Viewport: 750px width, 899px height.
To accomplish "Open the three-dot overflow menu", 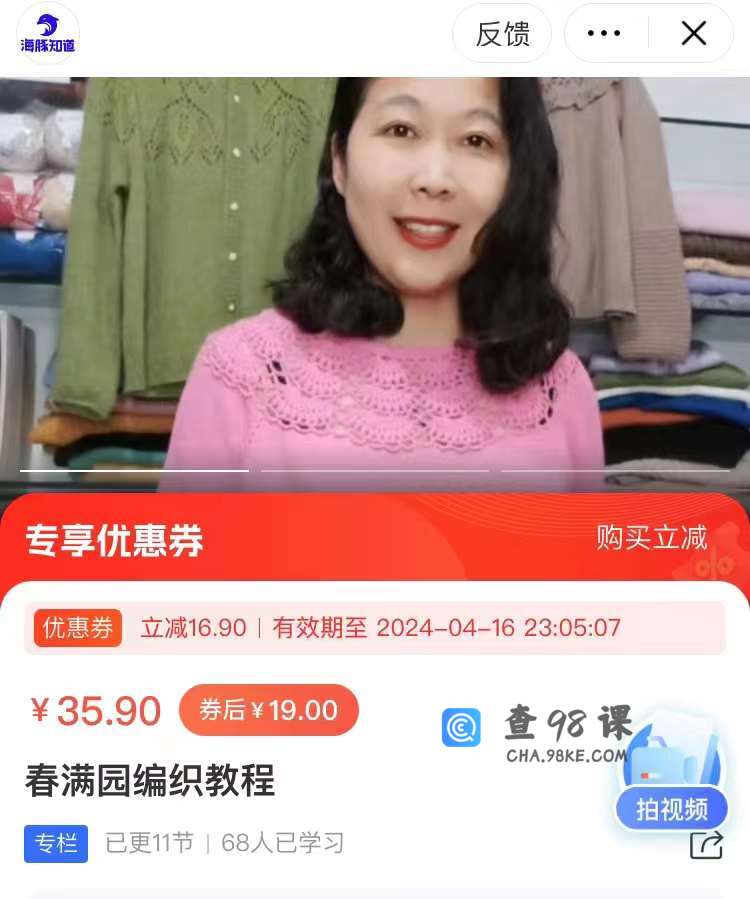I will coord(604,34).
